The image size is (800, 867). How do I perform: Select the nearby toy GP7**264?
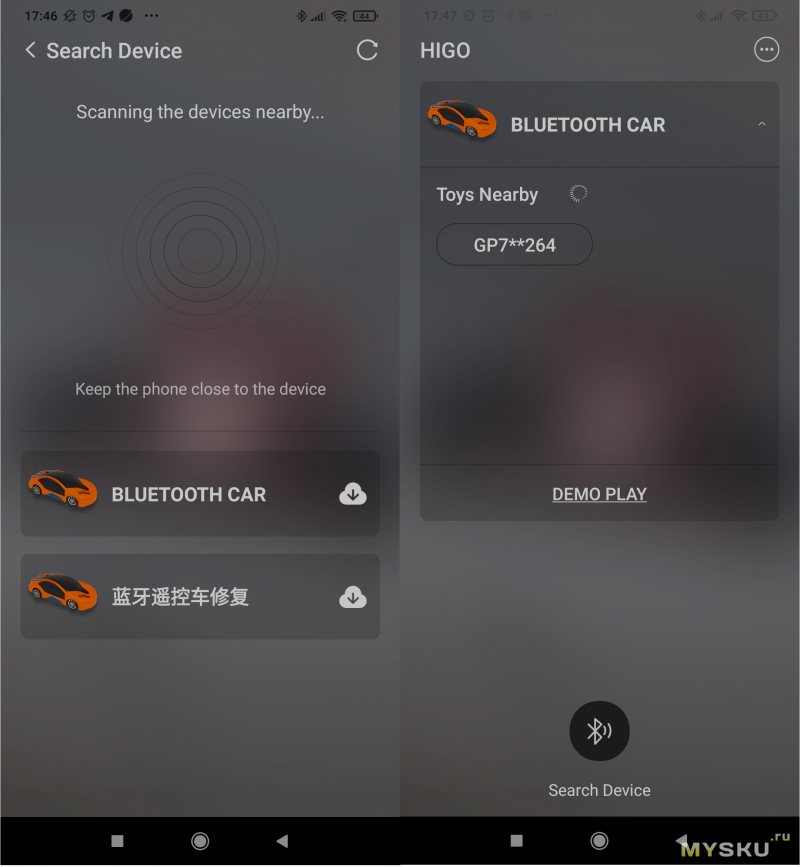[x=514, y=245]
